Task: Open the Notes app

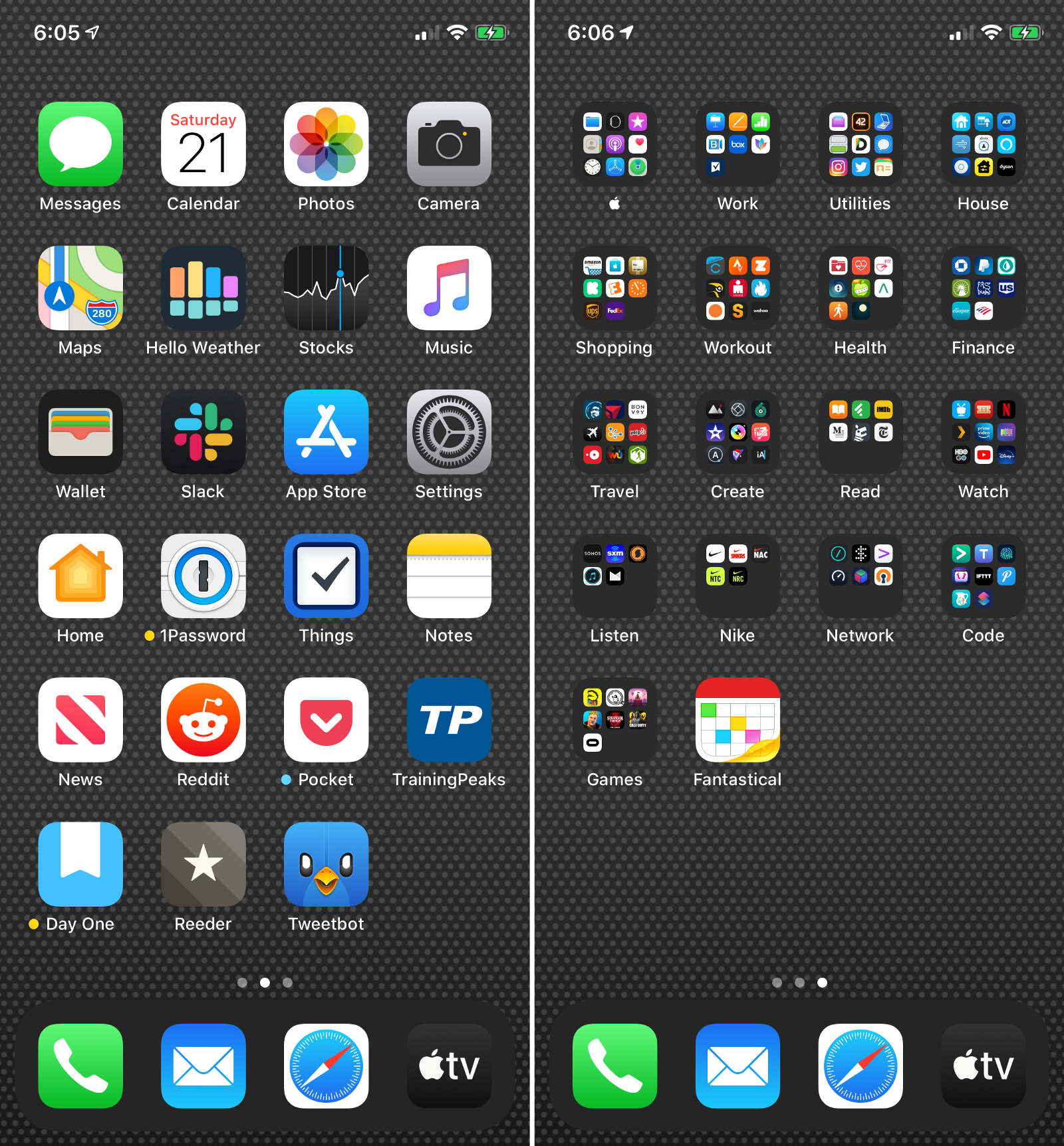Action: tap(449, 576)
